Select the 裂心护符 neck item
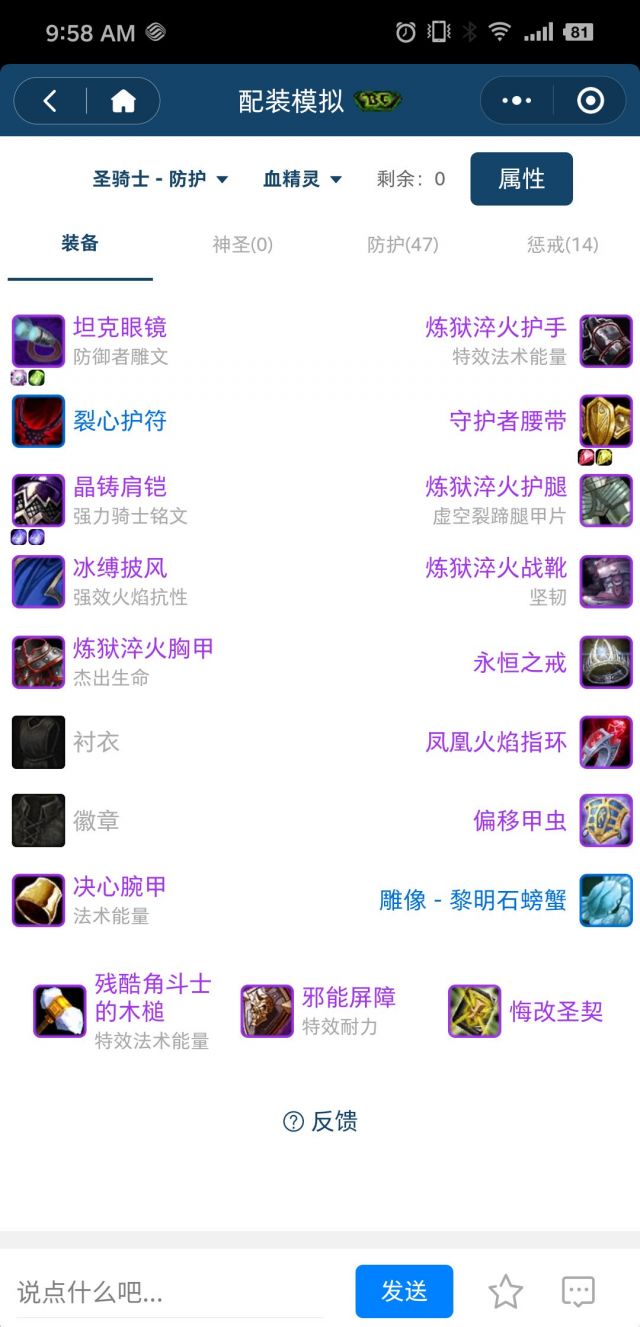The image size is (640, 1327). [119, 421]
